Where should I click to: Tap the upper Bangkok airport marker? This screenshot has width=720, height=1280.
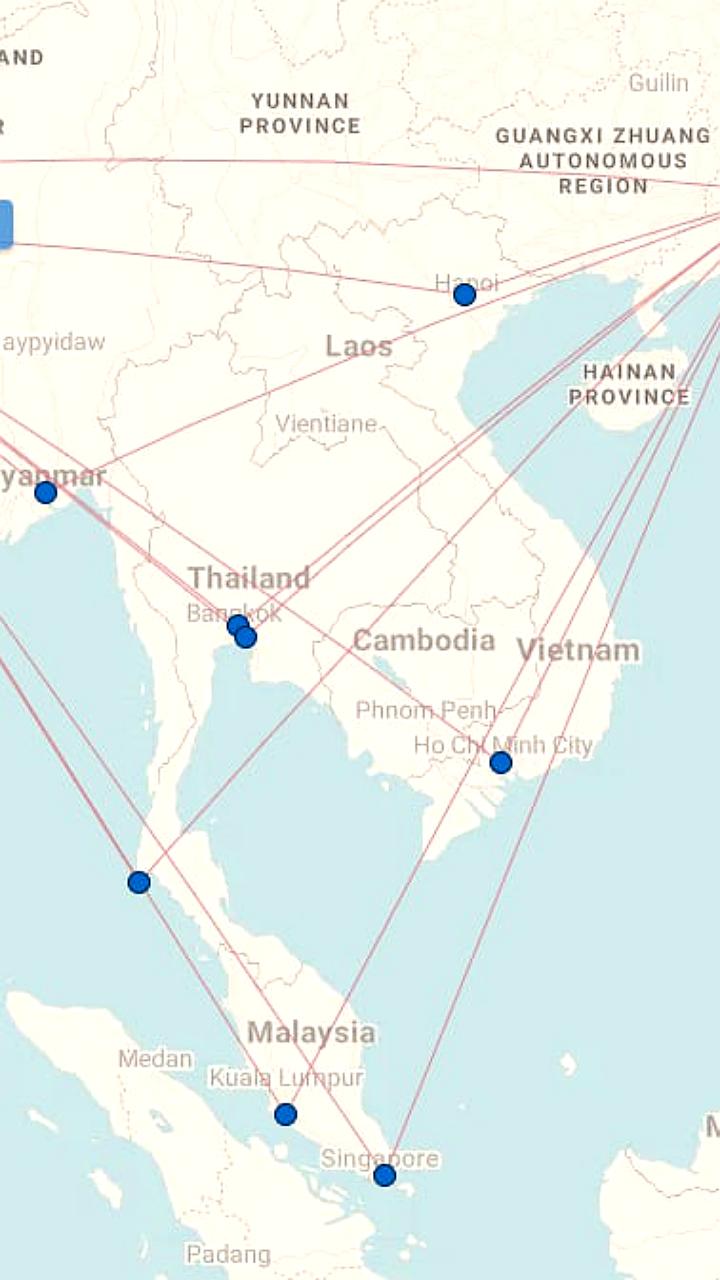coord(237,625)
